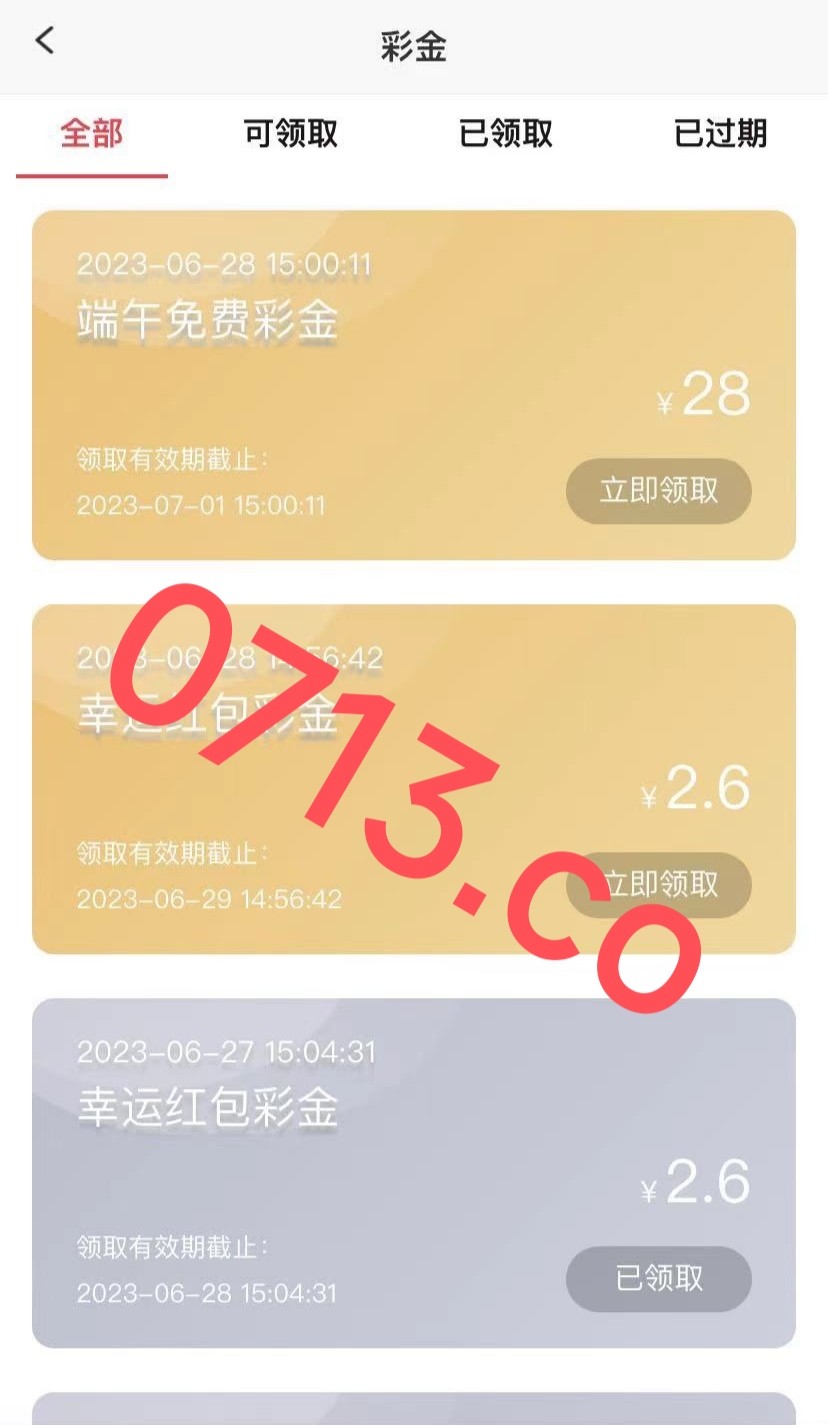Claim 幸运红包彩金 expiring 2023-06-29 via 立即领取

click(658, 884)
